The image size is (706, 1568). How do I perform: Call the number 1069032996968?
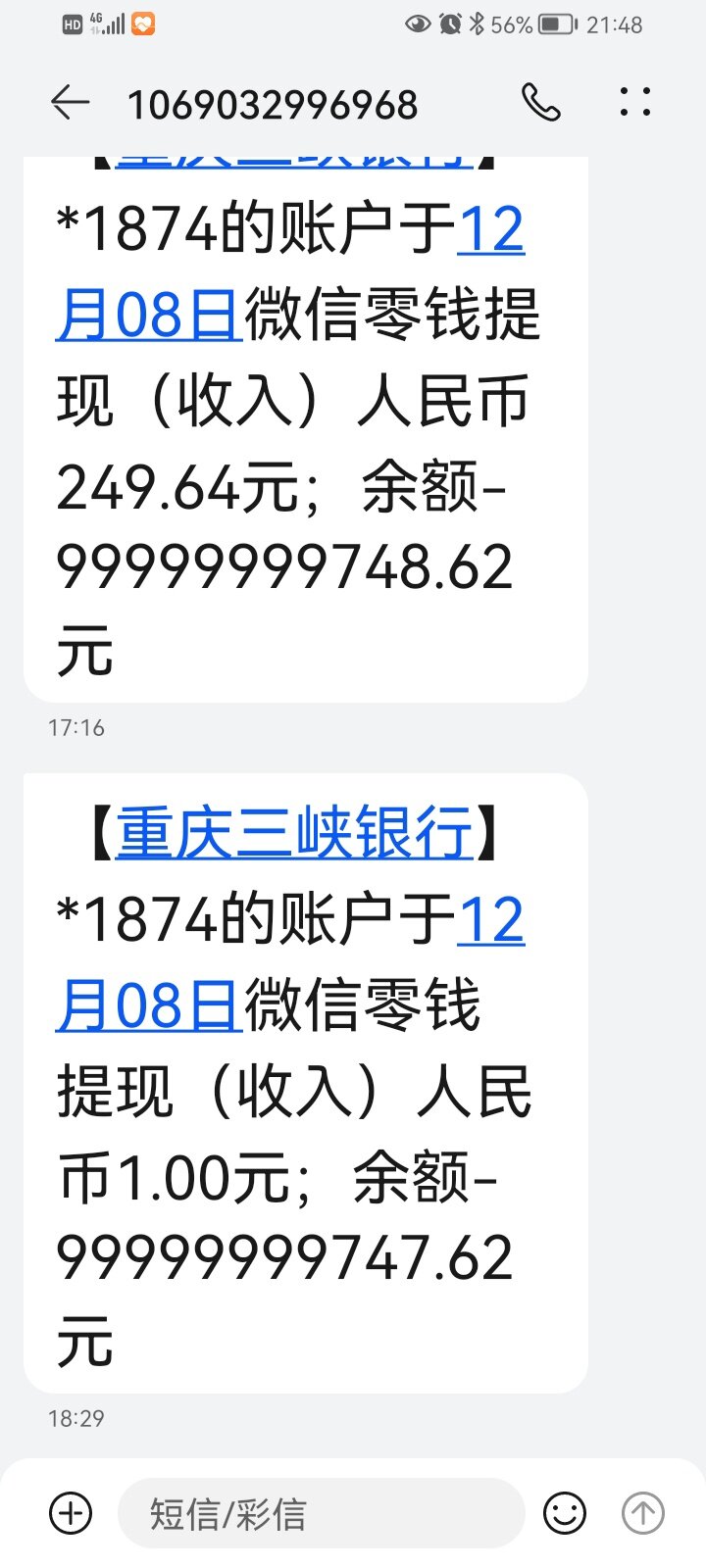pyautogui.click(x=540, y=103)
